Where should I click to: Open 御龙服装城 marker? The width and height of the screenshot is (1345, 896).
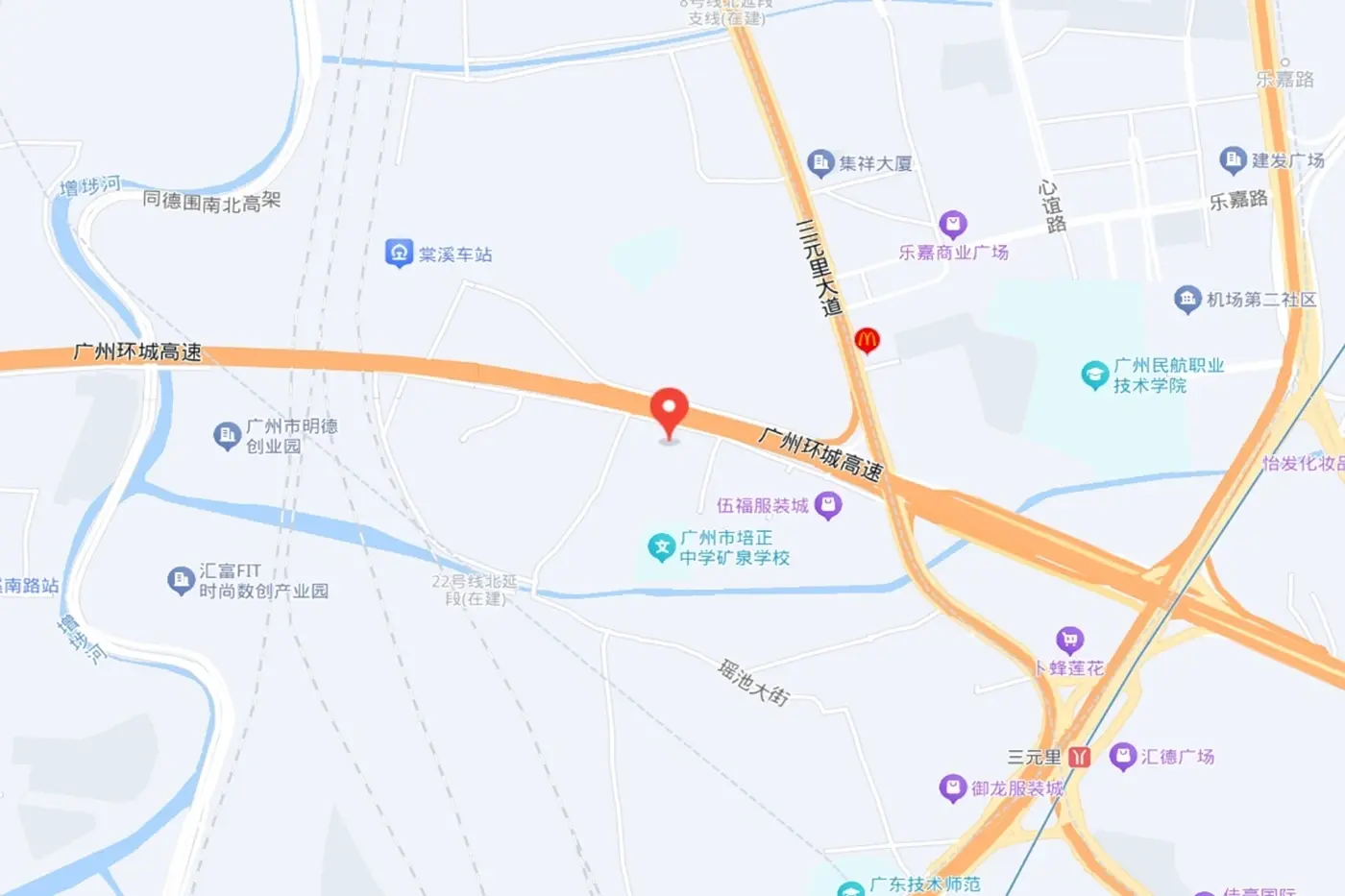coord(952,788)
